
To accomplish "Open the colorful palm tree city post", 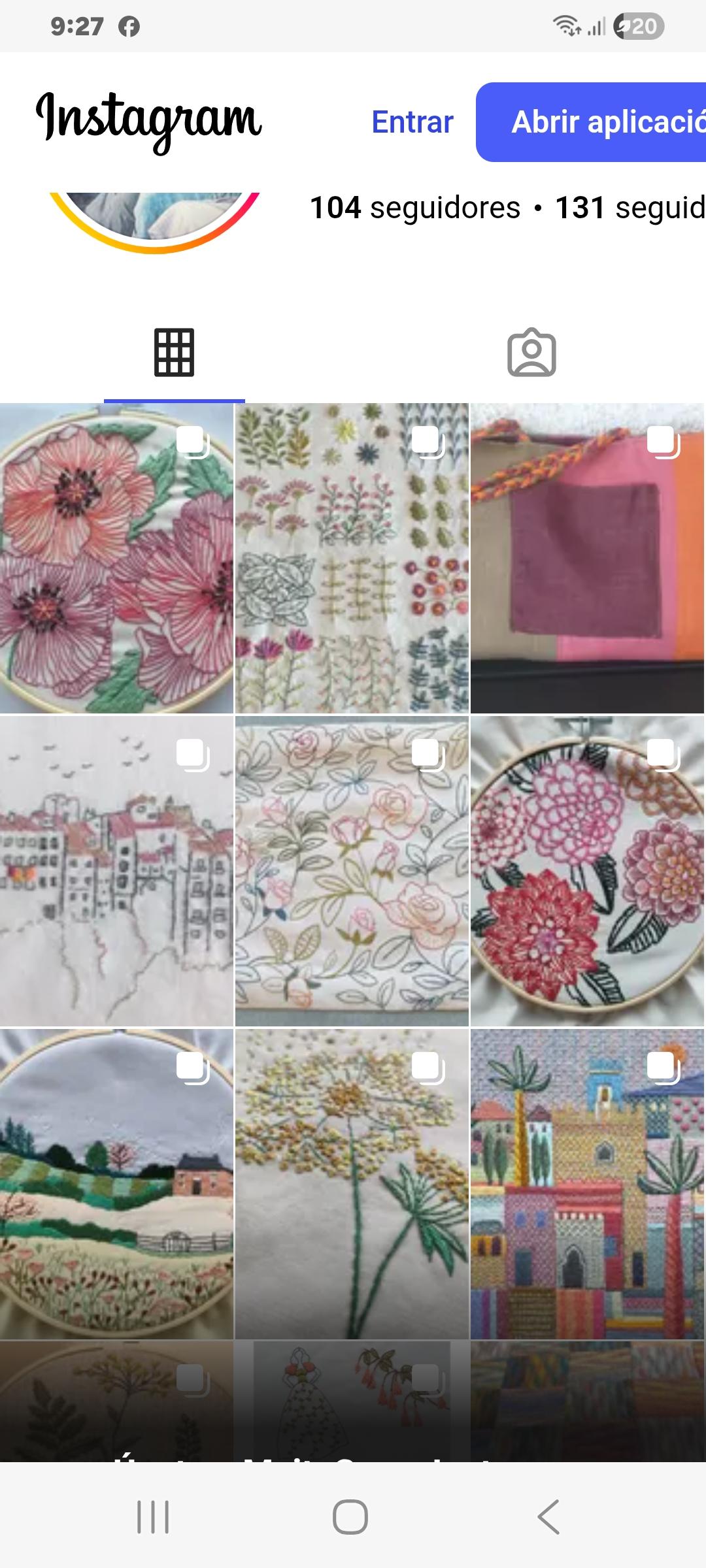I will coord(587,1184).
